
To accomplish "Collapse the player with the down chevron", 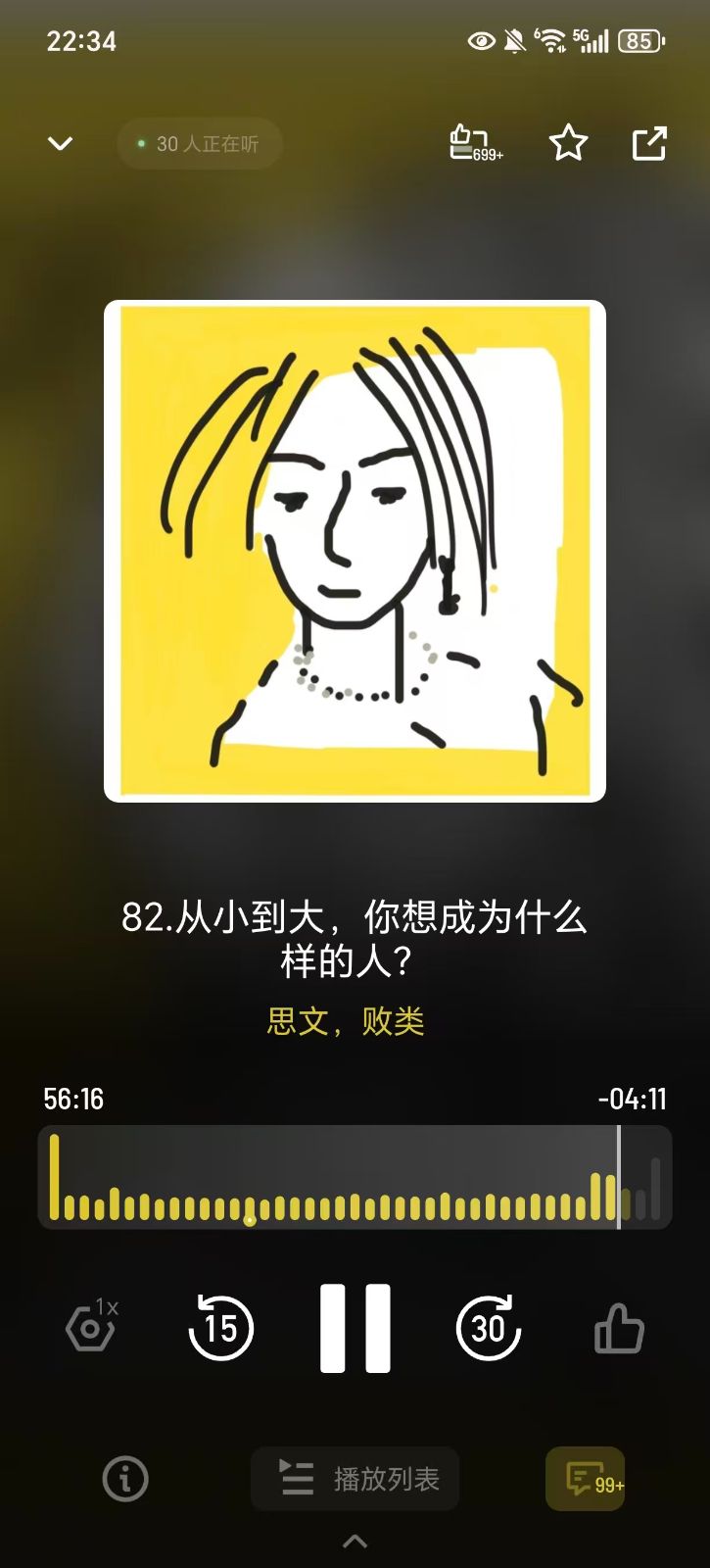I will (x=60, y=144).
